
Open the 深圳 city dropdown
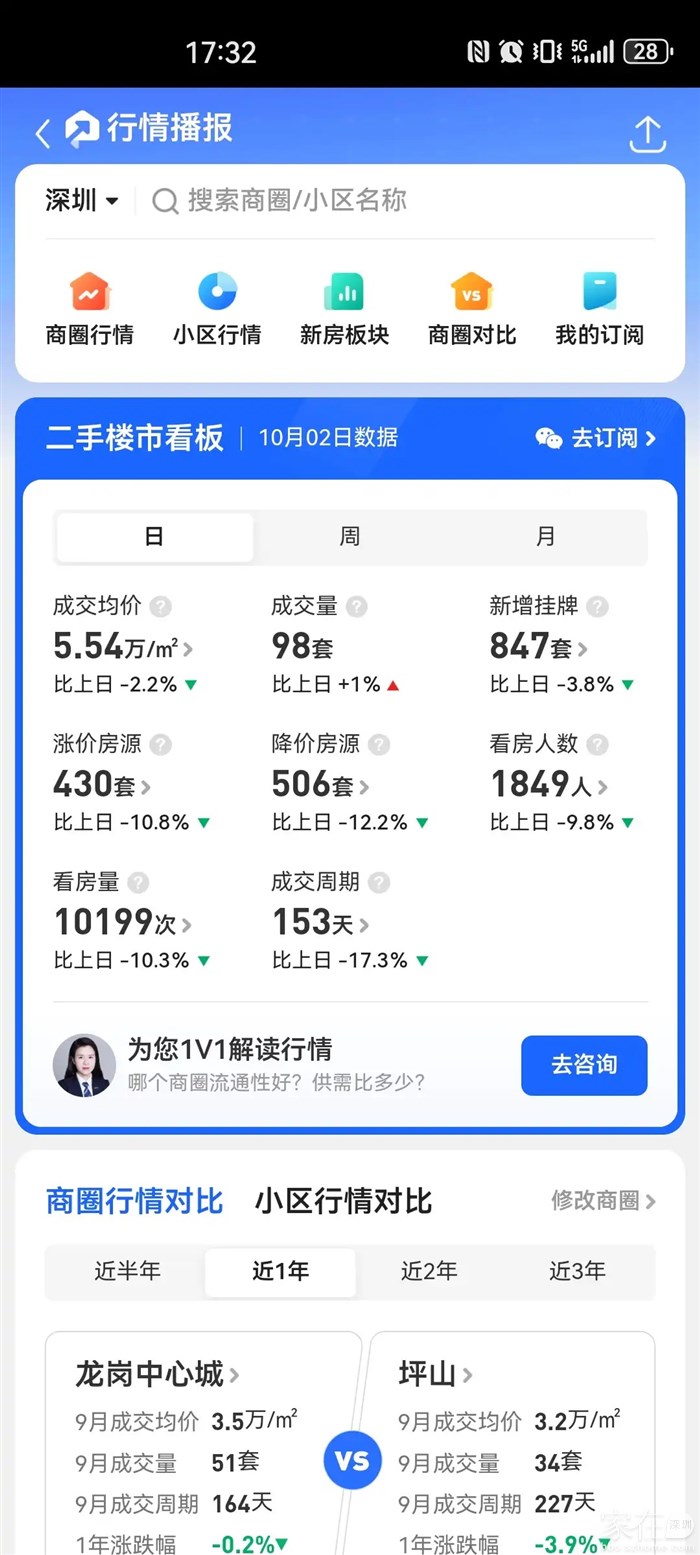pos(82,200)
